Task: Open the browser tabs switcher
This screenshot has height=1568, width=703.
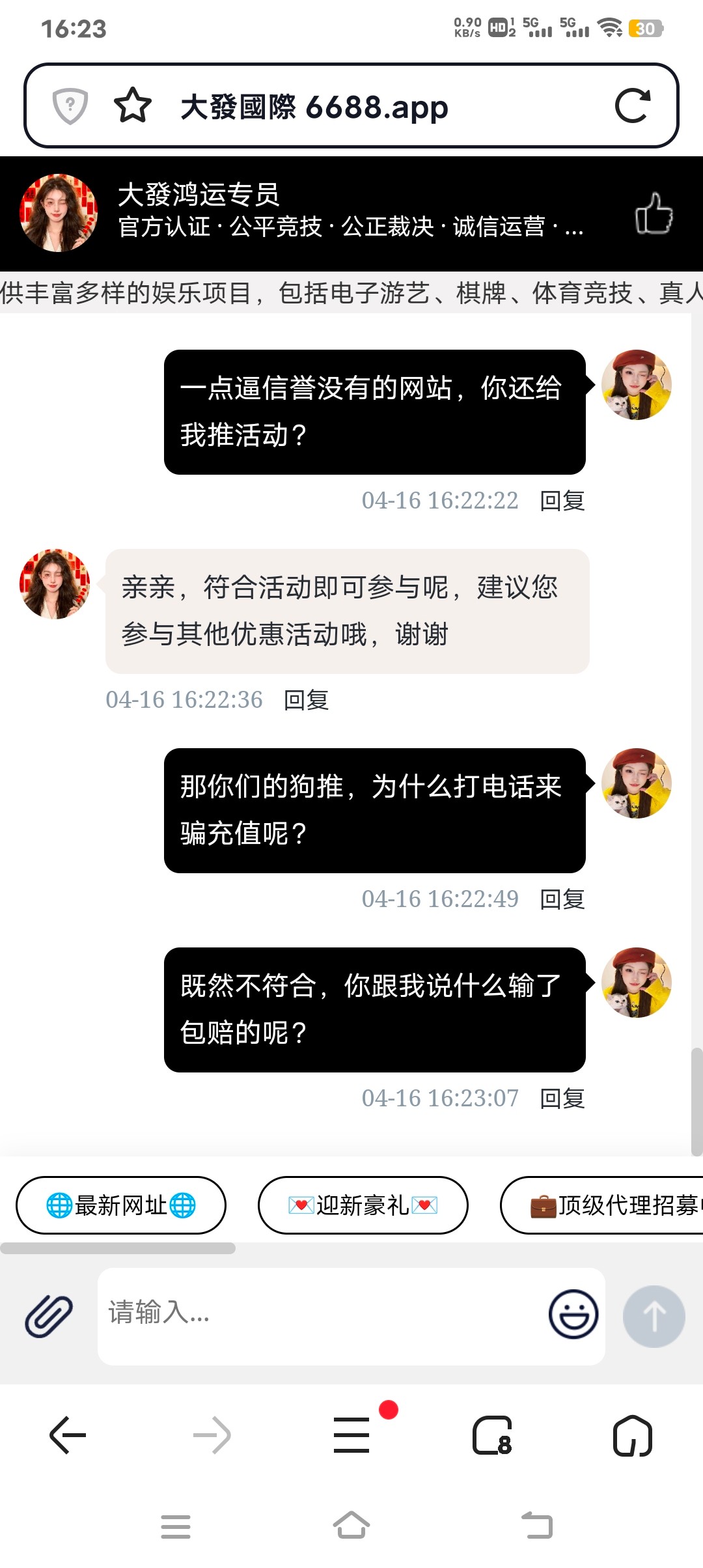Action: [492, 1435]
